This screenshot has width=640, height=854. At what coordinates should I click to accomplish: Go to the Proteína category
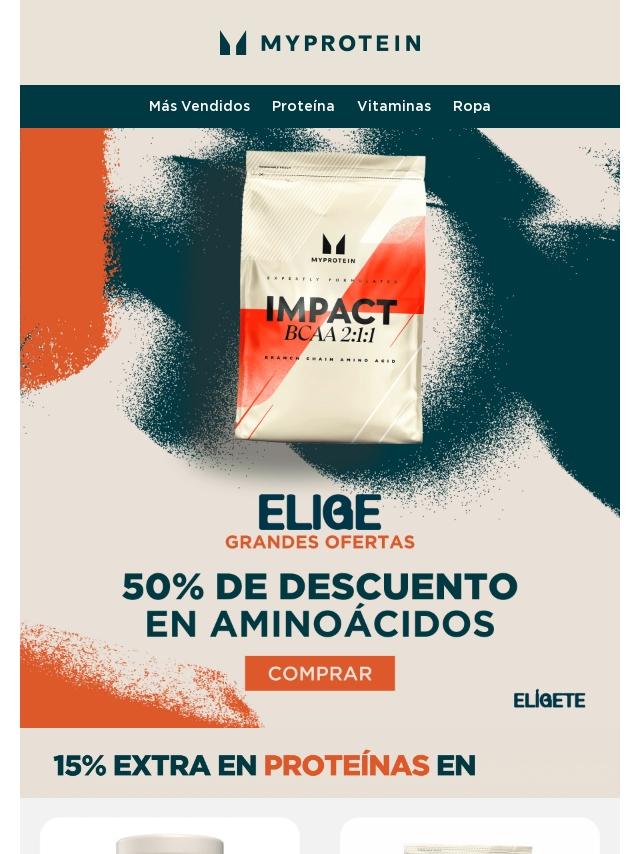click(303, 106)
